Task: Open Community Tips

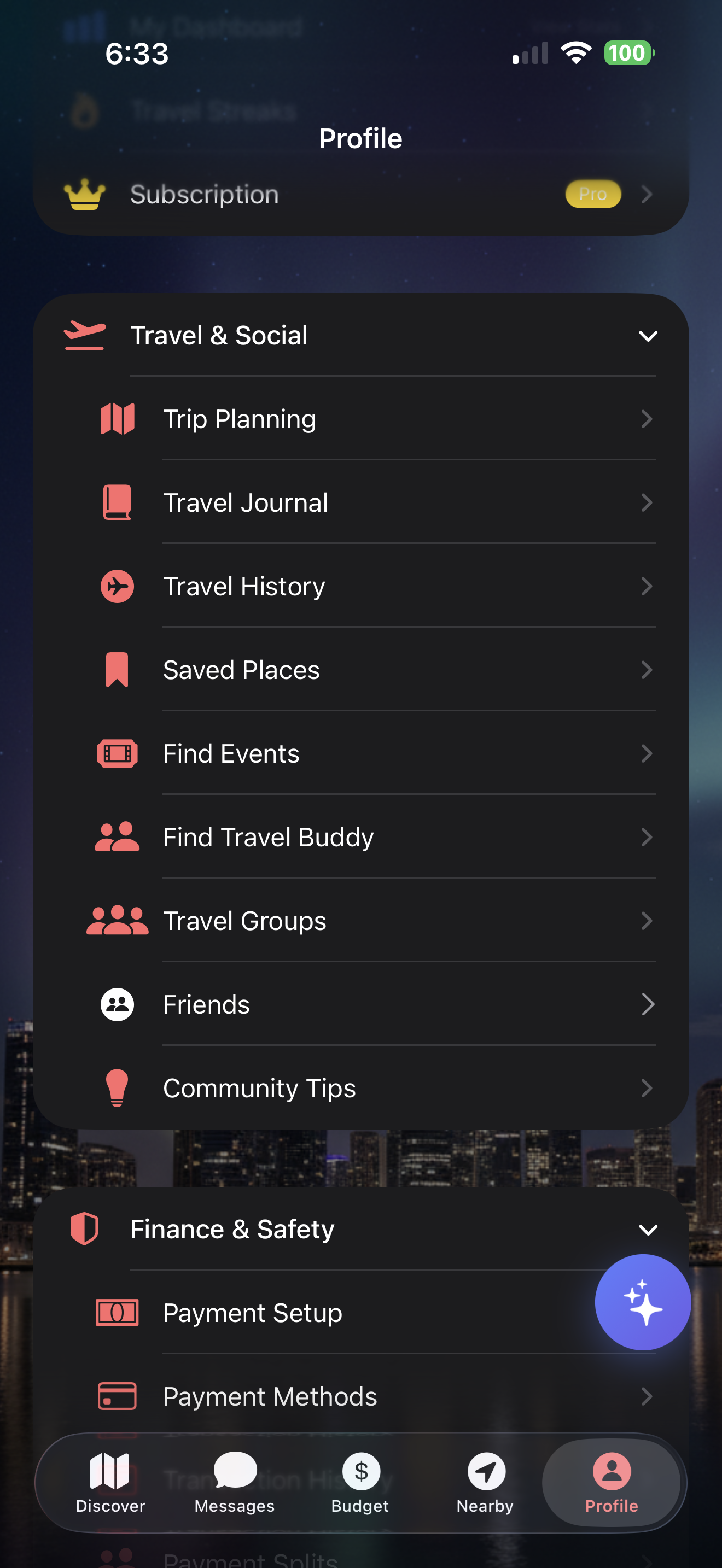Action: pos(360,1089)
